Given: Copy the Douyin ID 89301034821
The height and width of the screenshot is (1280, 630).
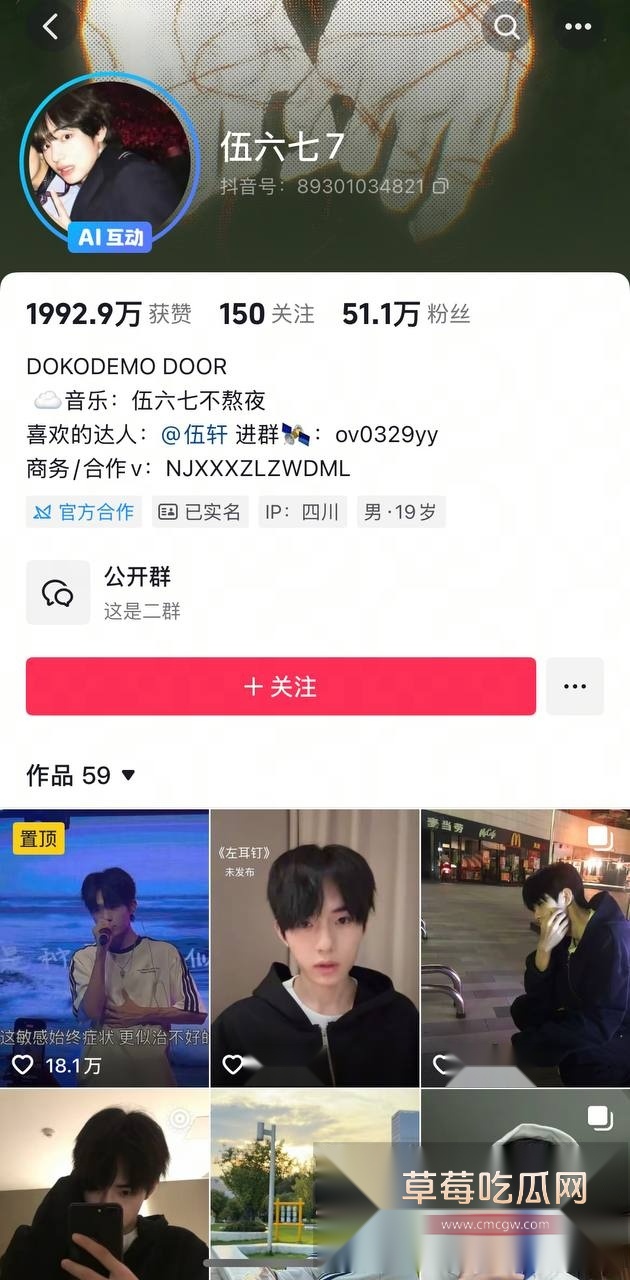Looking at the screenshot, I should click(x=441, y=186).
